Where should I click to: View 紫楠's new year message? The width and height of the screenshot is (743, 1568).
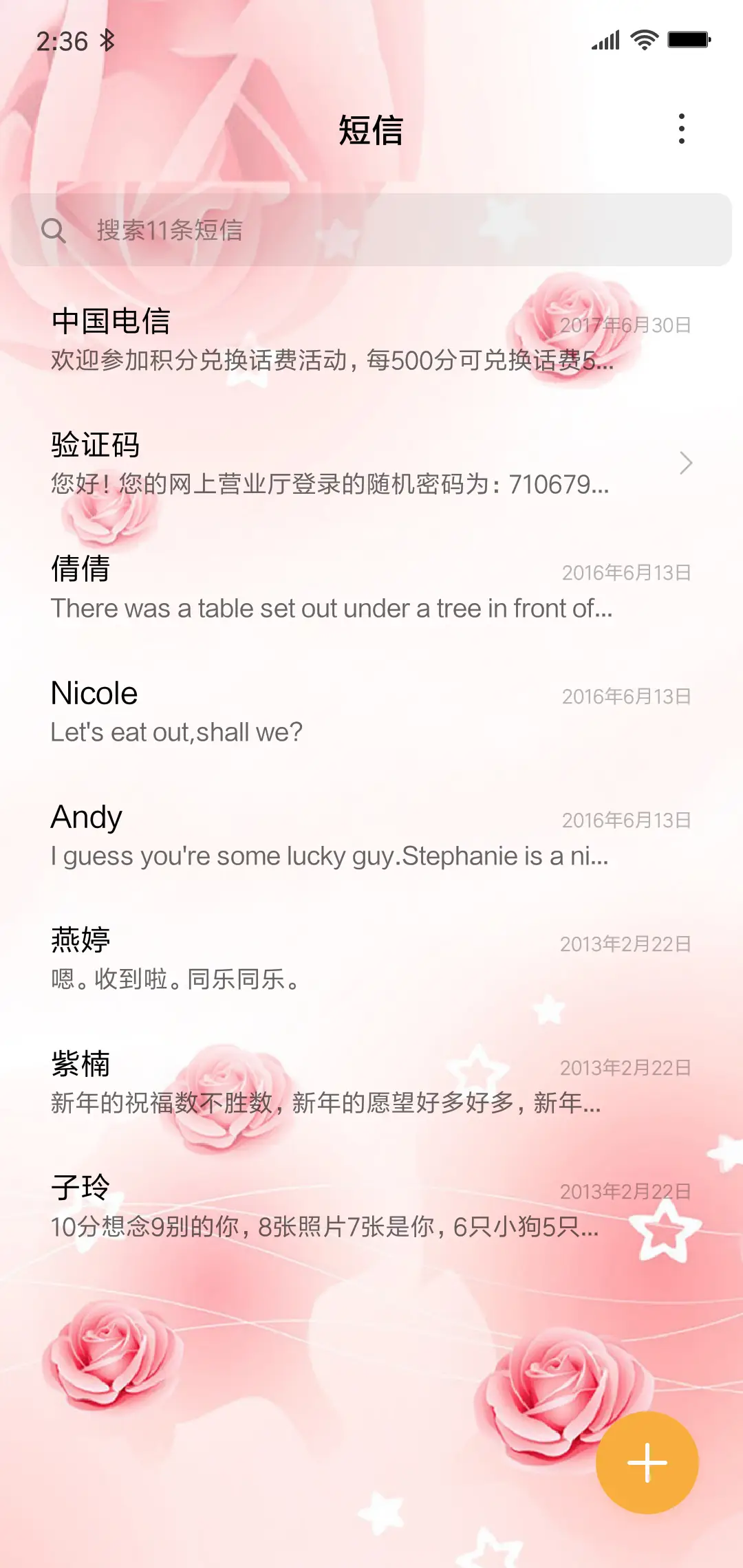click(275, 1082)
